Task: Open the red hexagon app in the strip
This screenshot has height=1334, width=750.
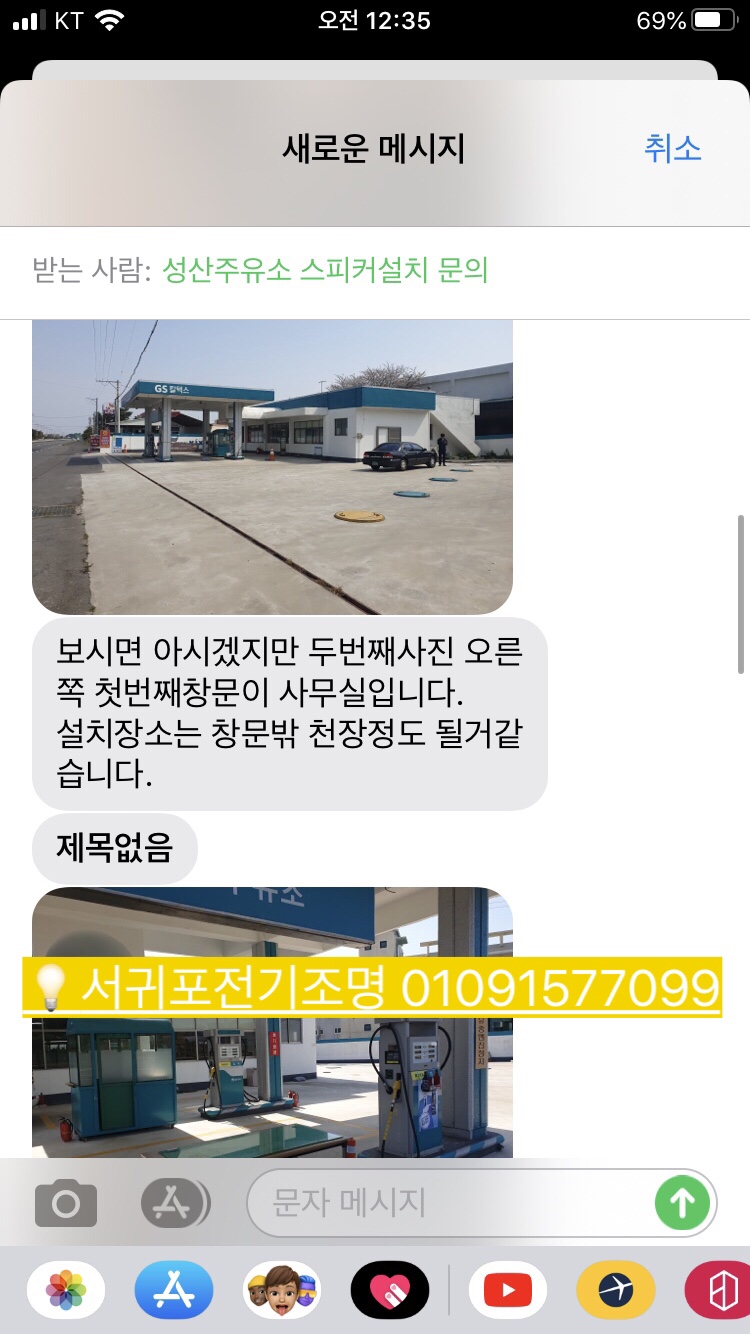Action: [718, 1290]
